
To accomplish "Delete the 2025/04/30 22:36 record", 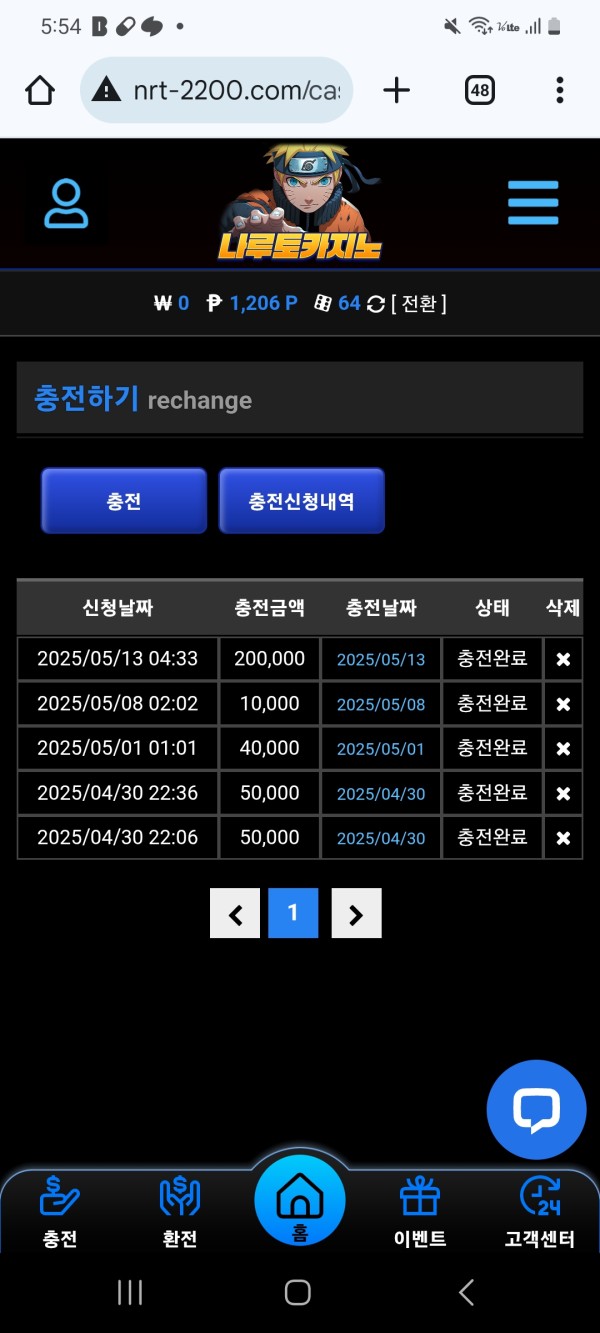I will (x=563, y=793).
